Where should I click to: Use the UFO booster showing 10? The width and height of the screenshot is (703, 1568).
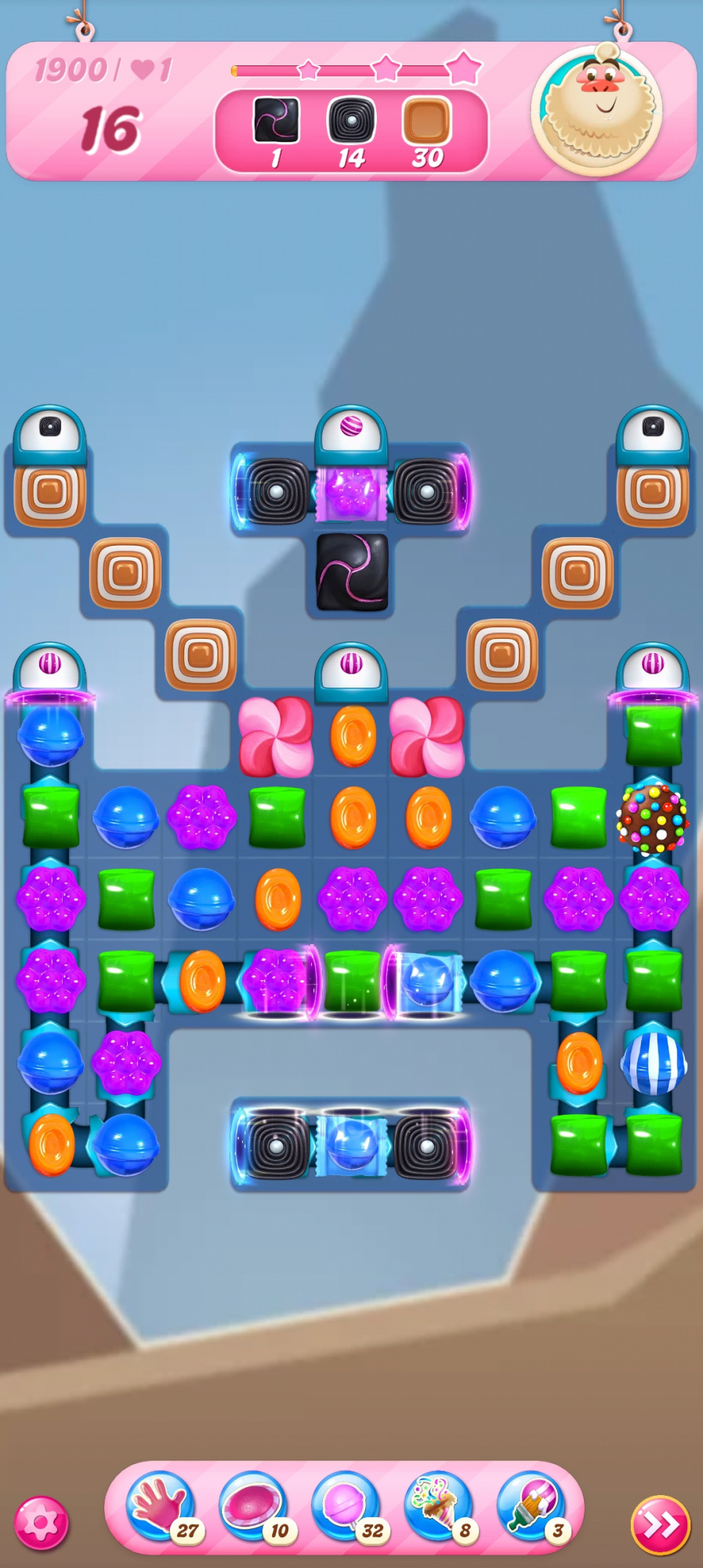point(254,1507)
